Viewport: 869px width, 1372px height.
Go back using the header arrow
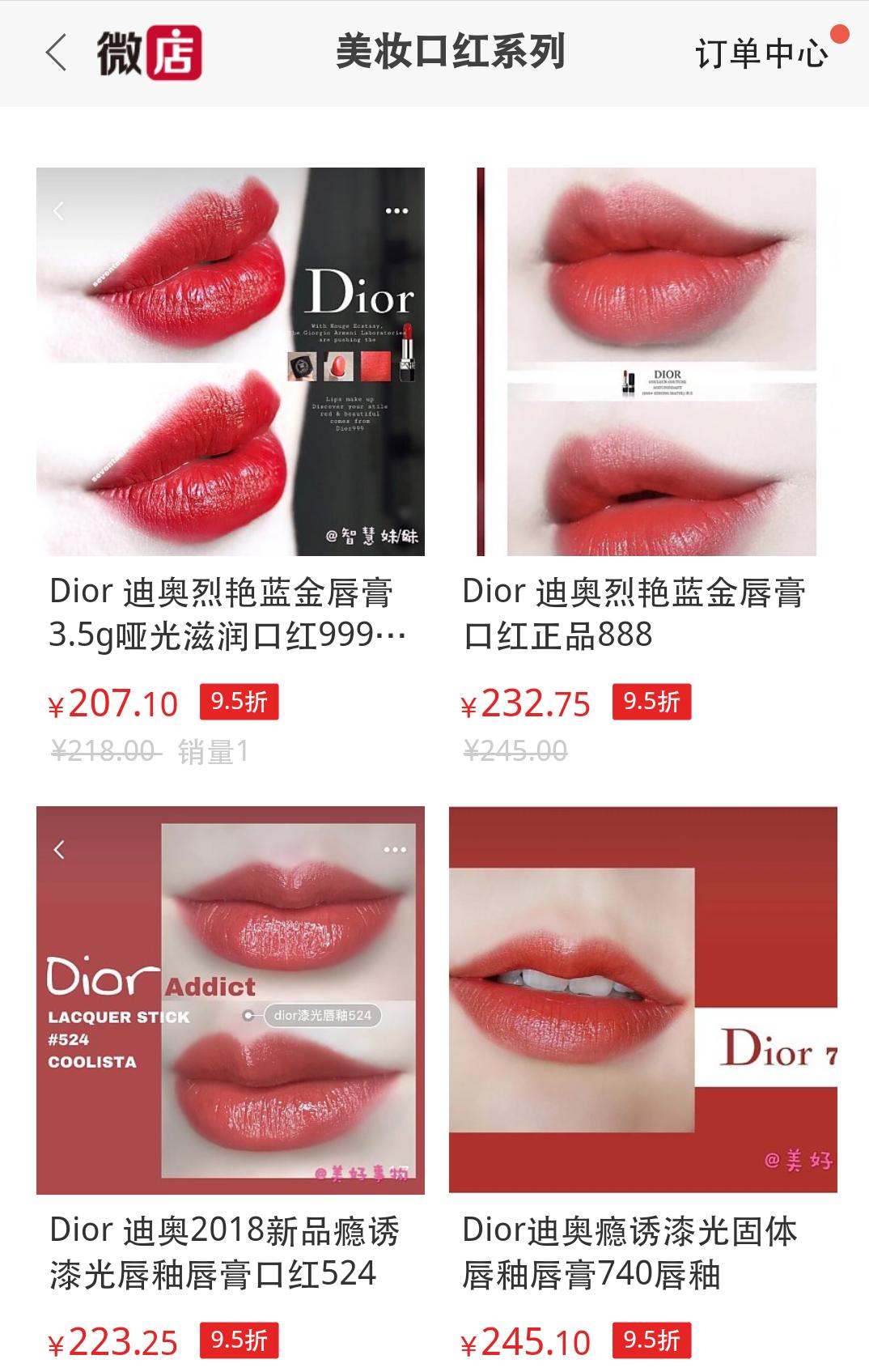point(56,53)
